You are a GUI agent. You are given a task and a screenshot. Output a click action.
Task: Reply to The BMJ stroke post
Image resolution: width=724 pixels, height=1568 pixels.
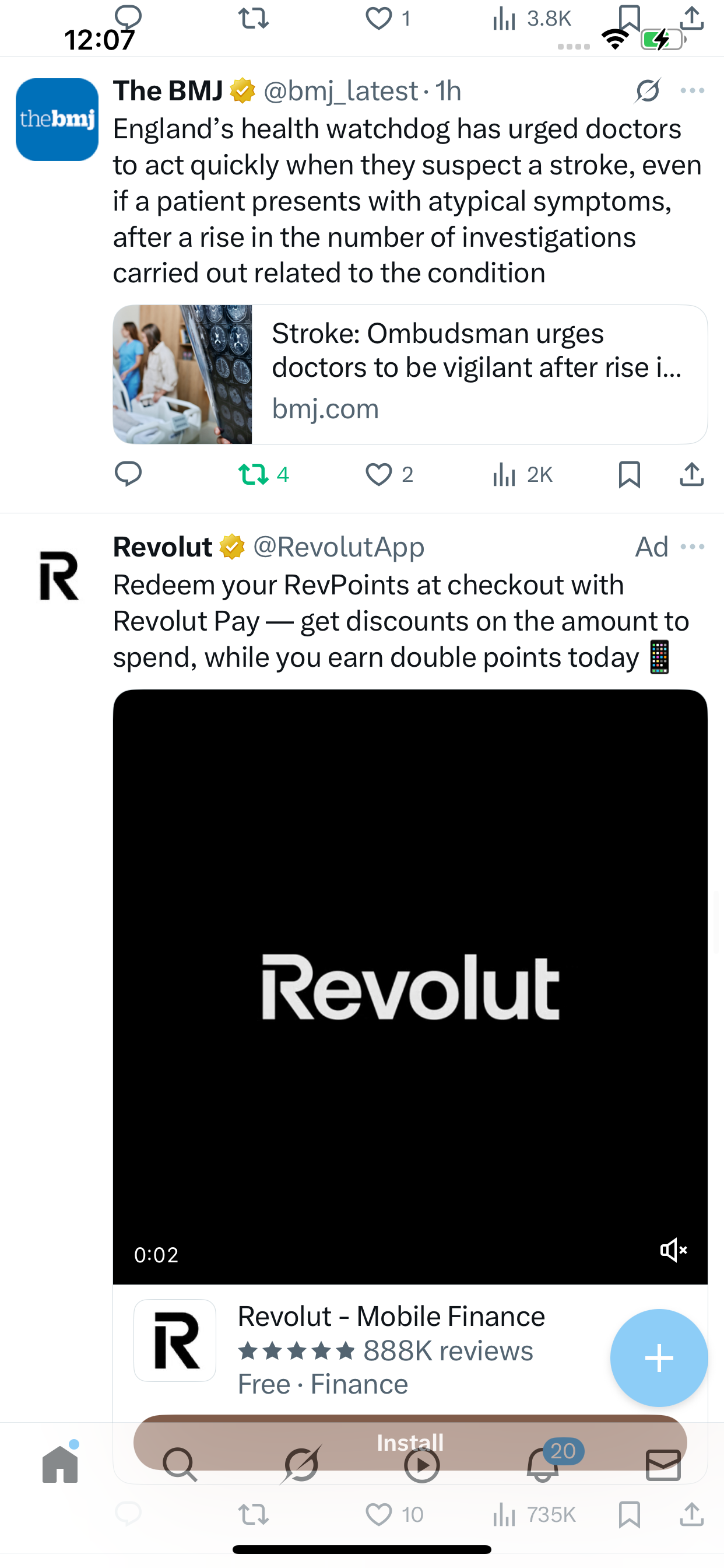128,474
